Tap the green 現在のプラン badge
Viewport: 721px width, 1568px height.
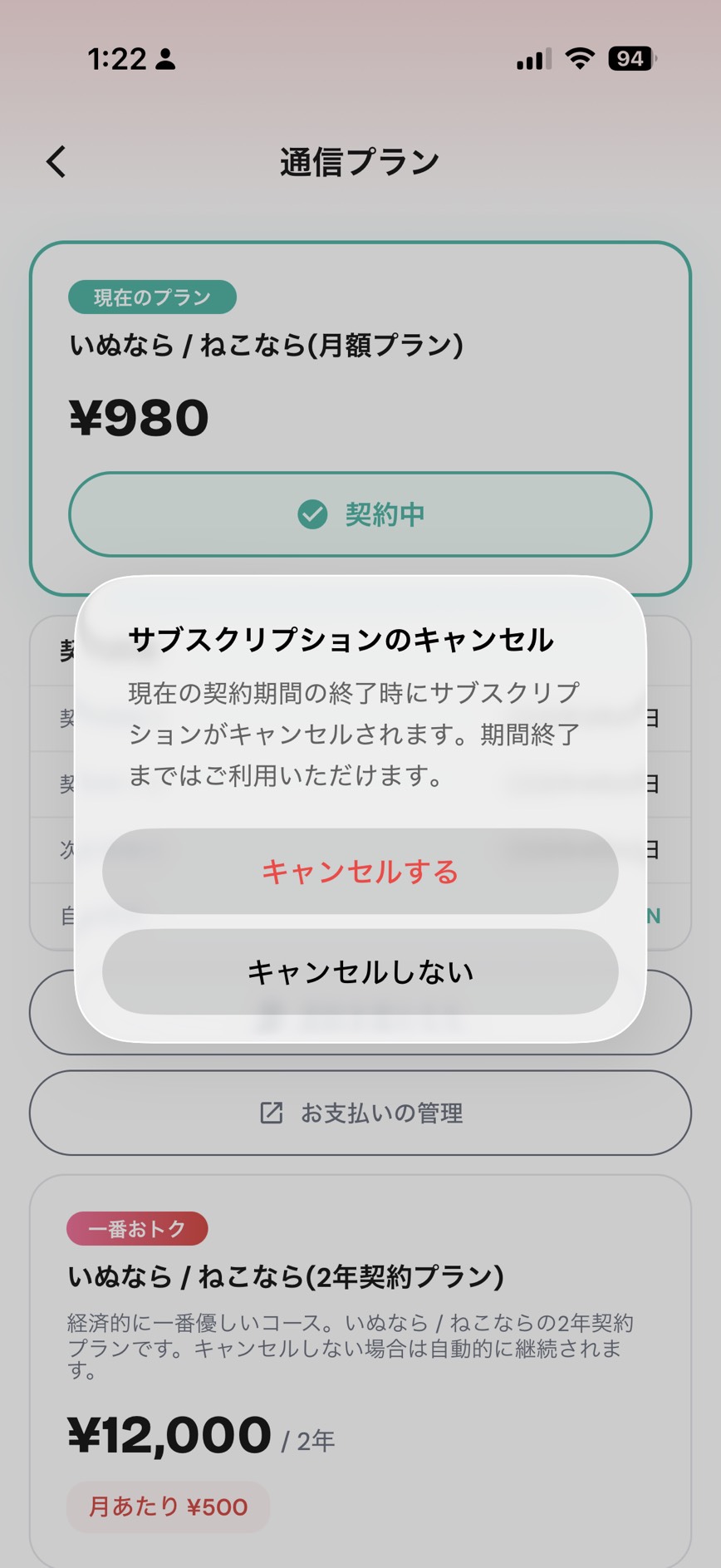point(153,297)
